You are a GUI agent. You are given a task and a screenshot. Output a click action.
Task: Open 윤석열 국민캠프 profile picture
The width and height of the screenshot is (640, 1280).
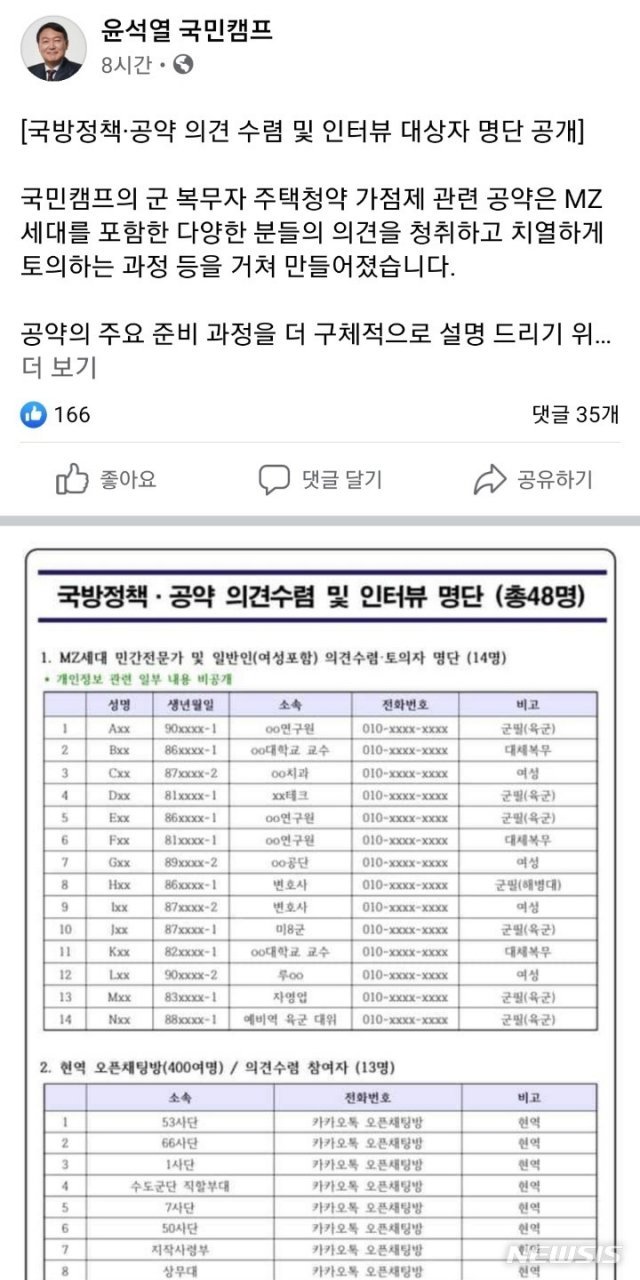(53, 49)
